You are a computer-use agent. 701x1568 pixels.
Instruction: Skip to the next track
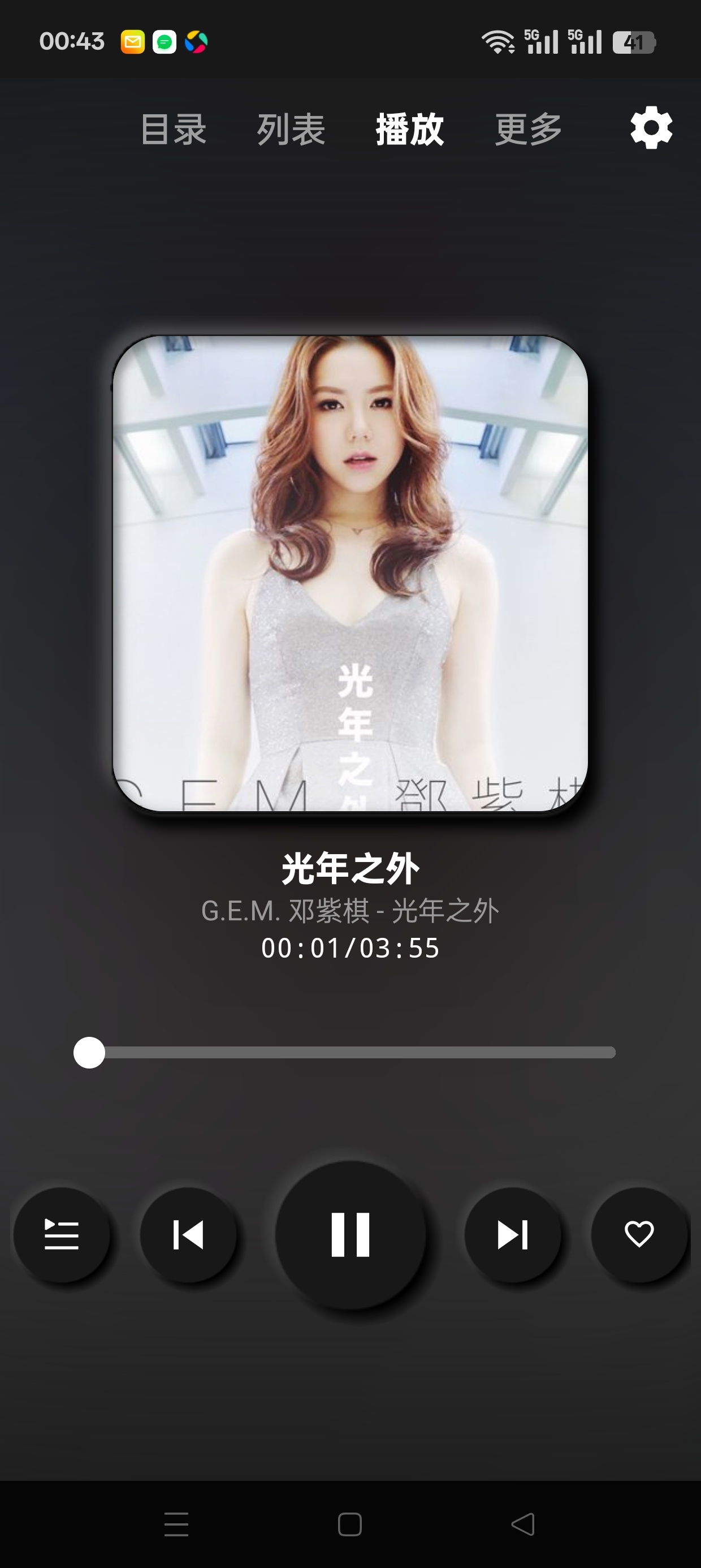512,1235
